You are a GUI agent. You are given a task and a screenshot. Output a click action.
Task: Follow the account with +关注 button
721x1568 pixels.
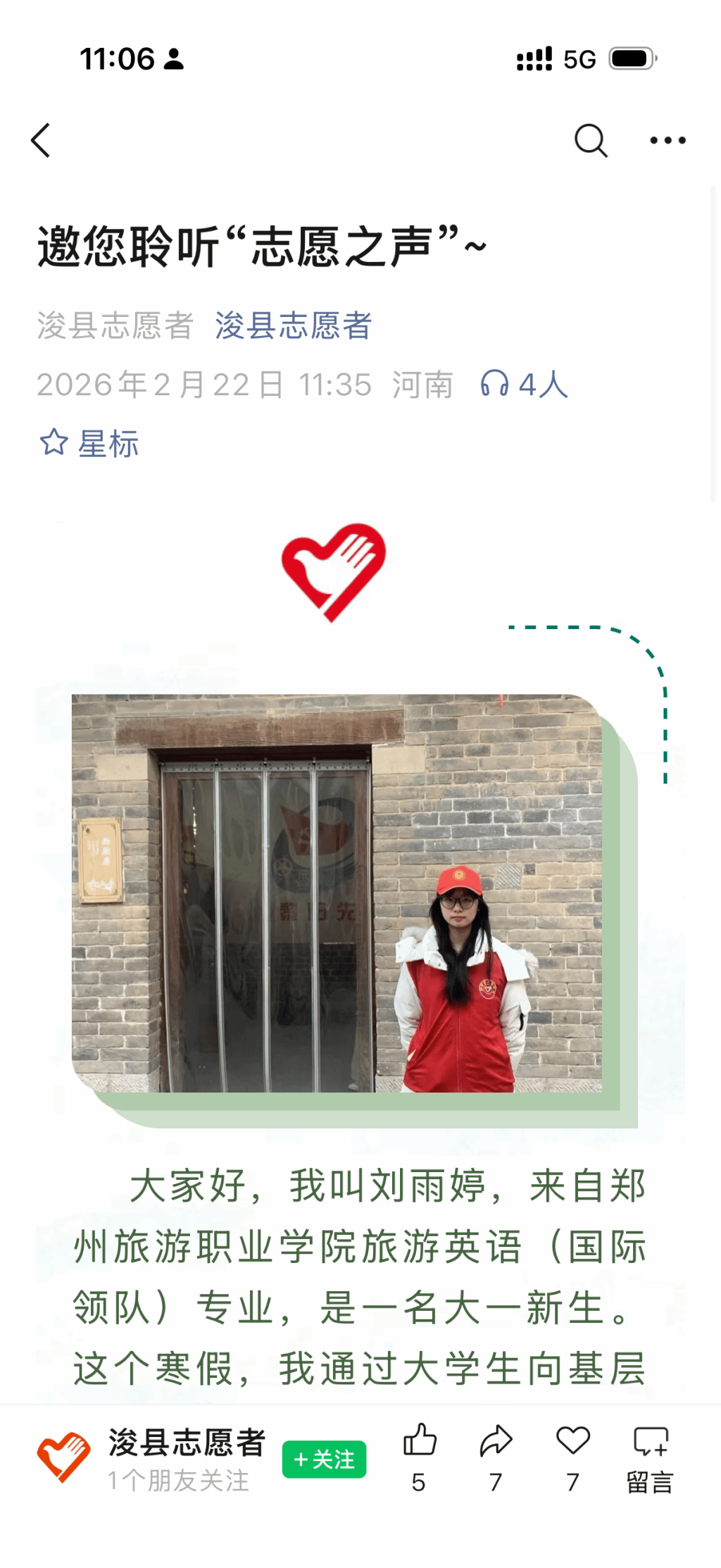(324, 1459)
